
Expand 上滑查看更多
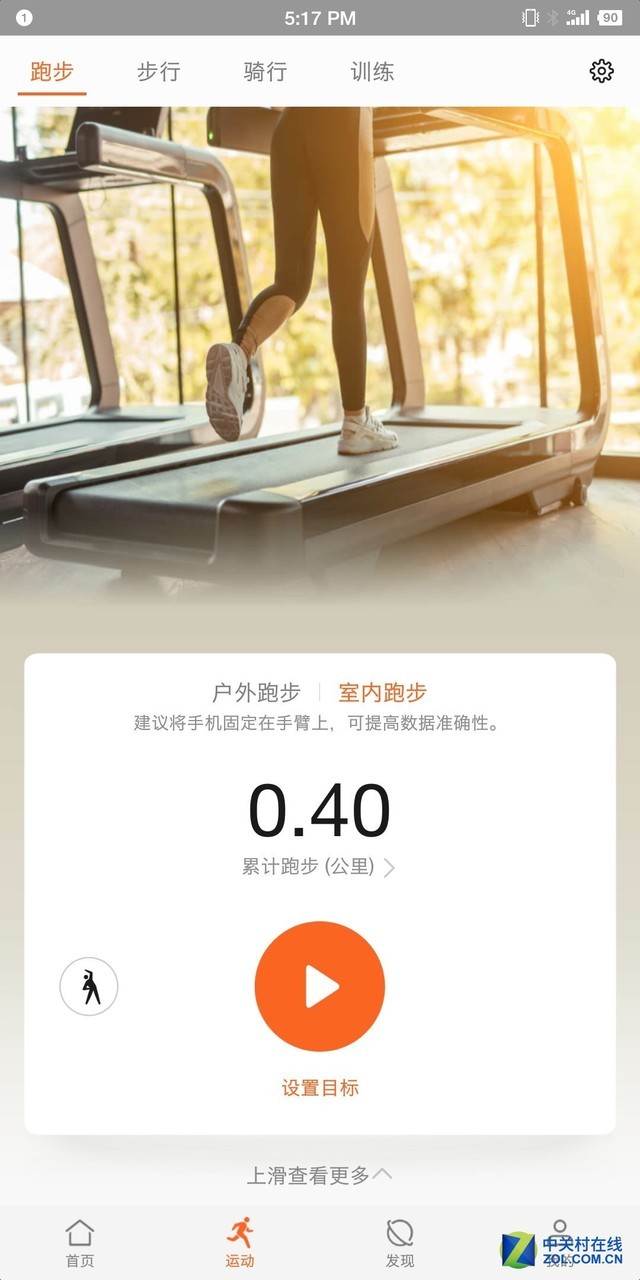[320, 1175]
